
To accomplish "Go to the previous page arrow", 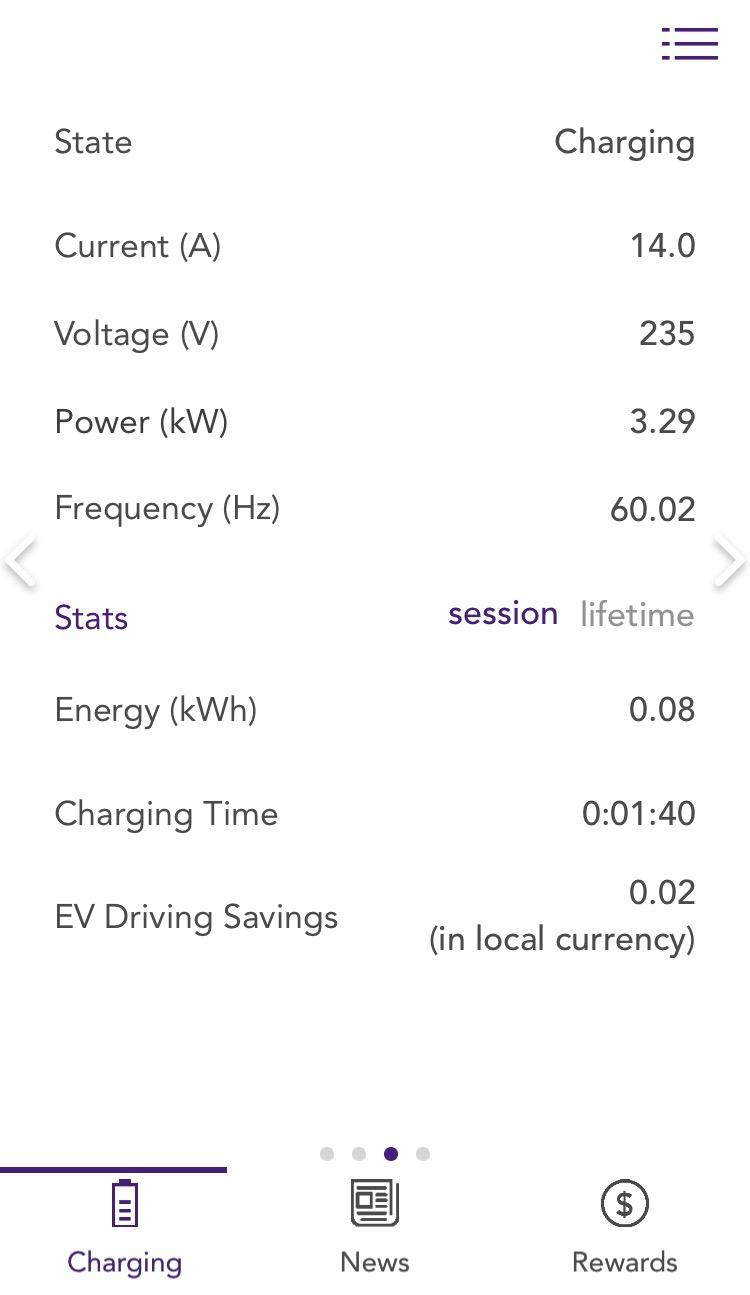I will click(x=21, y=561).
